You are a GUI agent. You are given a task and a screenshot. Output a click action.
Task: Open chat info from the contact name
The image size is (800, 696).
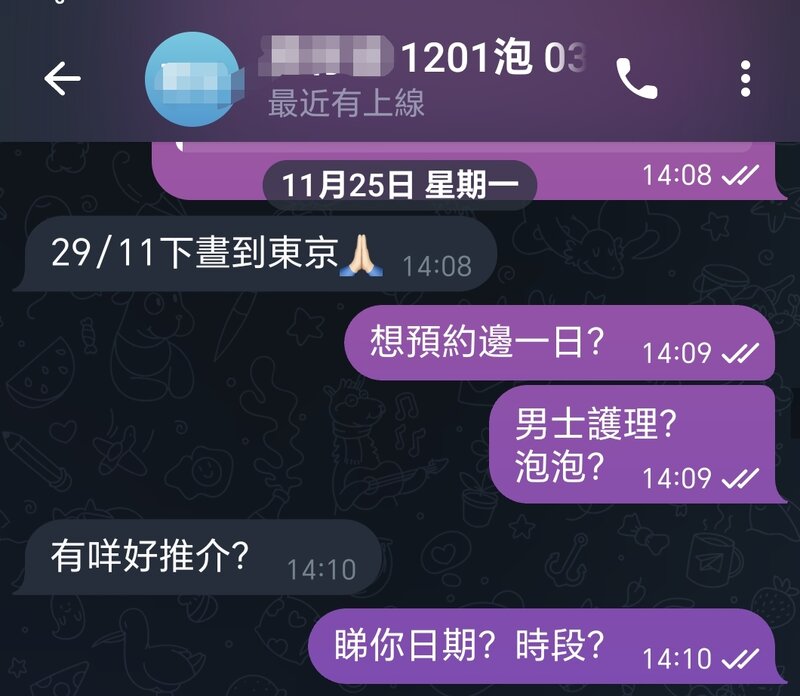[420, 60]
